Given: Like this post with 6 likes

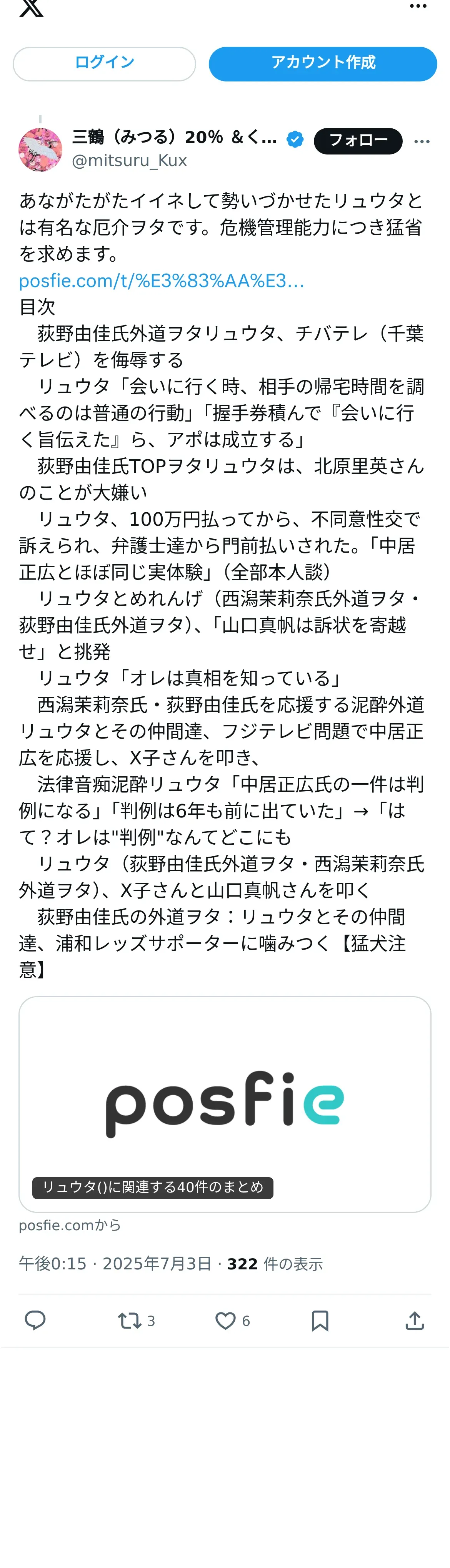Looking at the screenshot, I should 232,1320.
